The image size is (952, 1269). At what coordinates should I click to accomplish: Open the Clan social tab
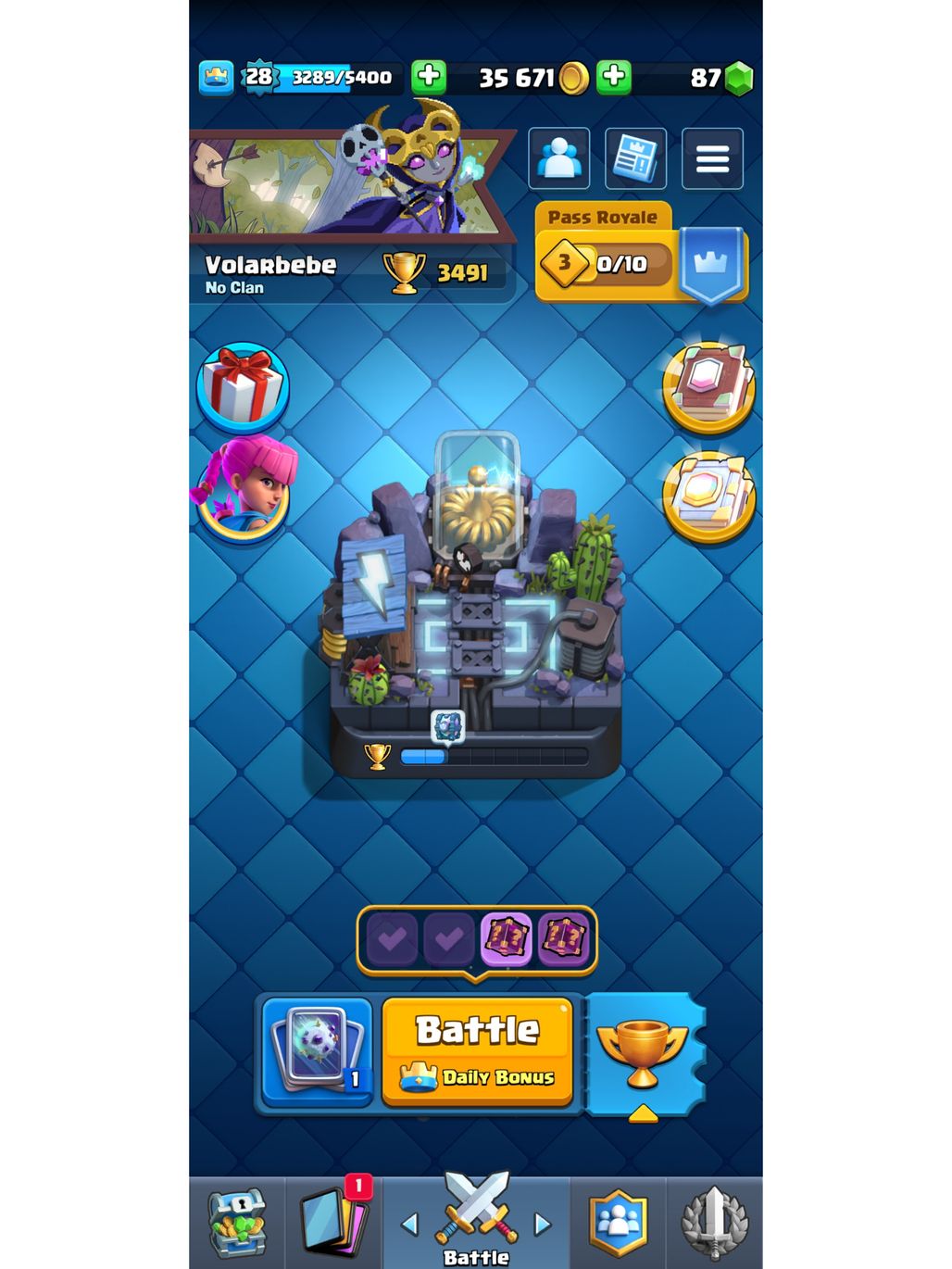[618, 1223]
